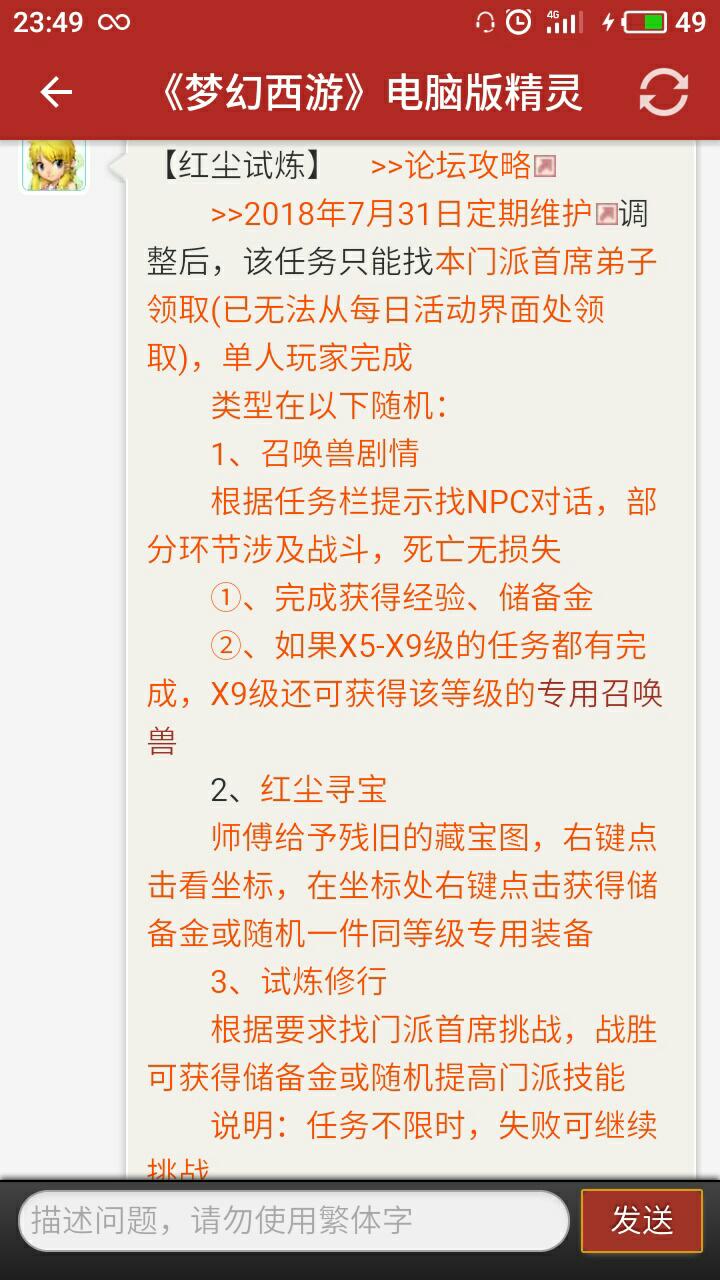Open the 红尘寻宝 link
This screenshot has width=720, height=1280.
pyautogui.click(x=323, y=790)
